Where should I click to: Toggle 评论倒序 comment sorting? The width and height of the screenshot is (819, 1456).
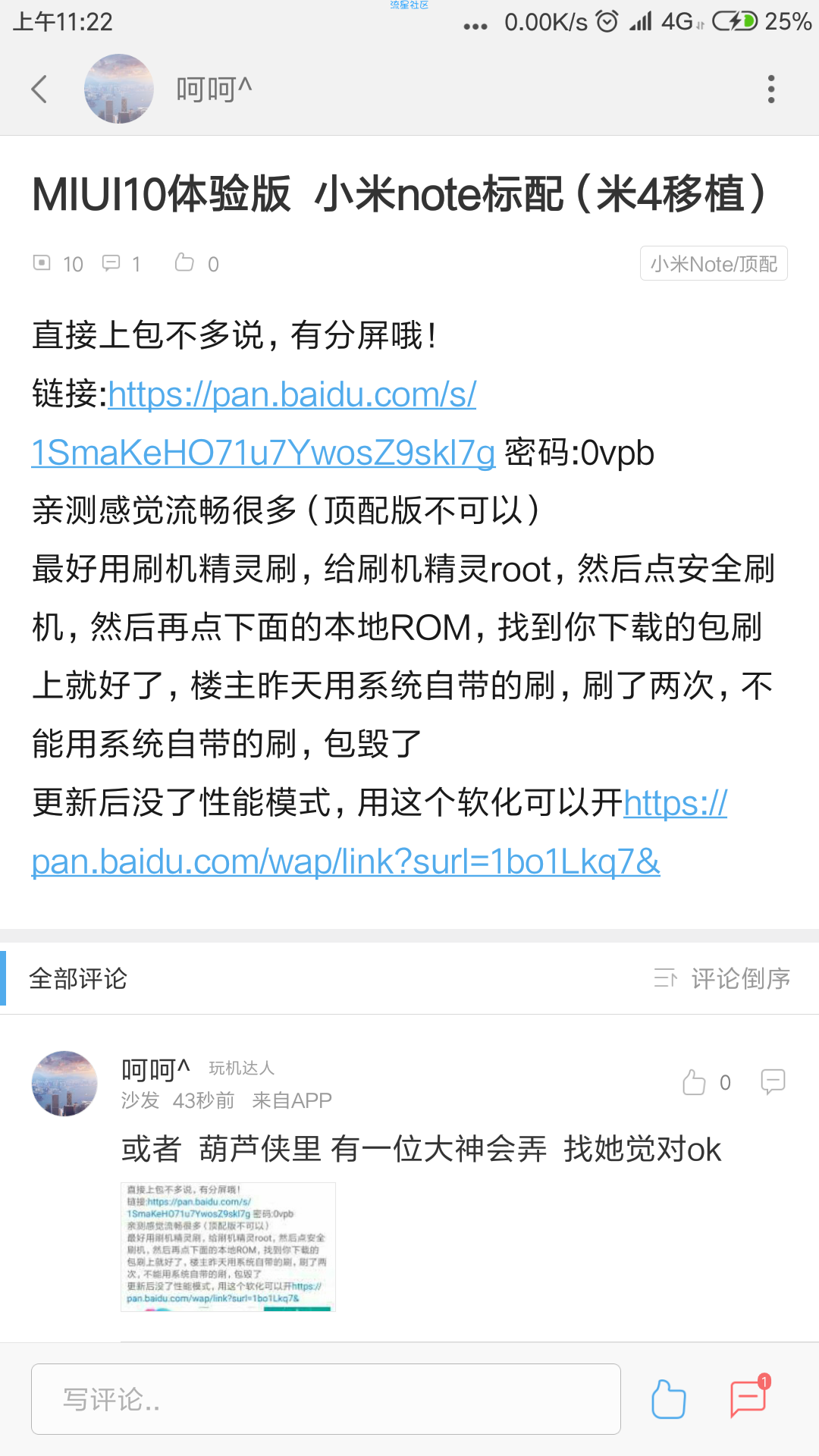pyautogui.click(x=723, y=978)
